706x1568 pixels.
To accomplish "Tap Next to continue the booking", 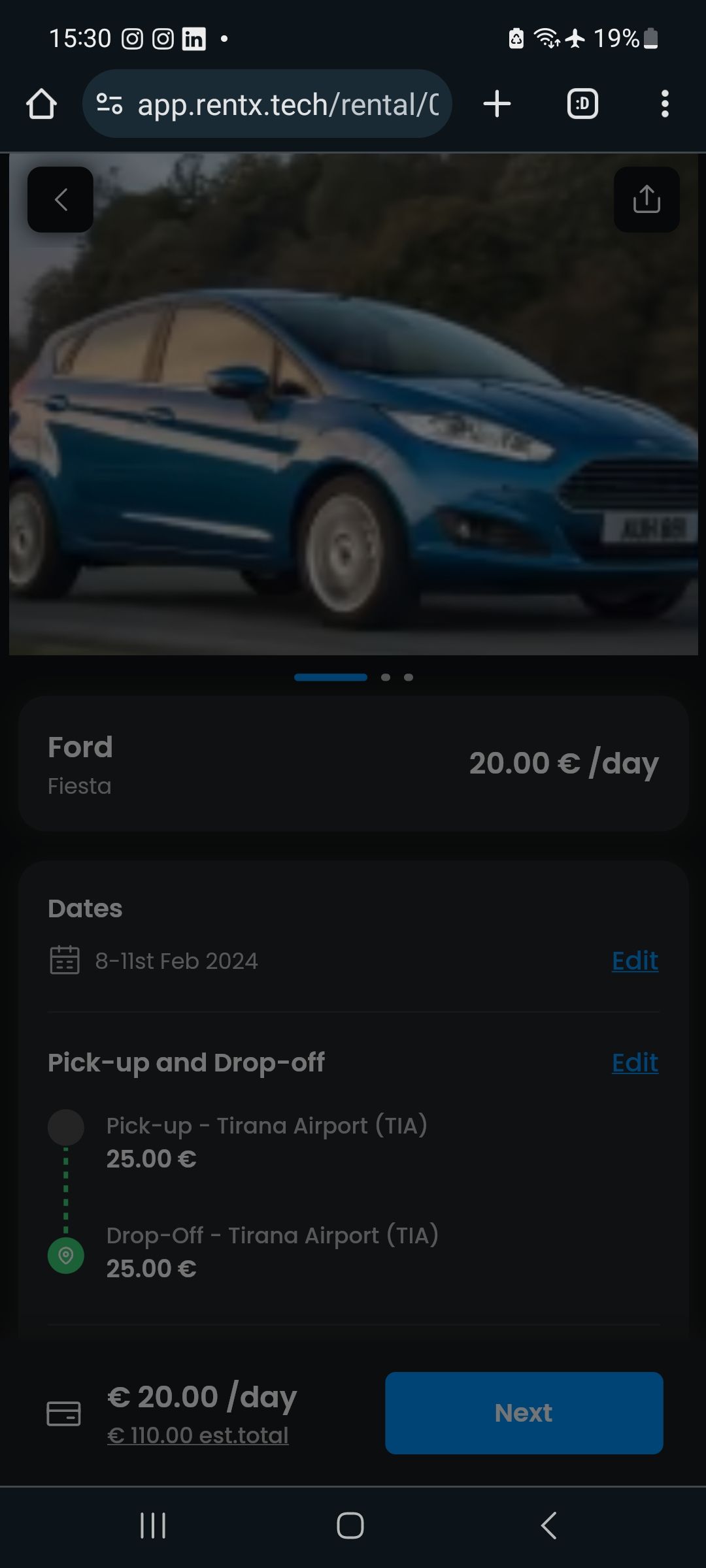I will (524, 1413).
